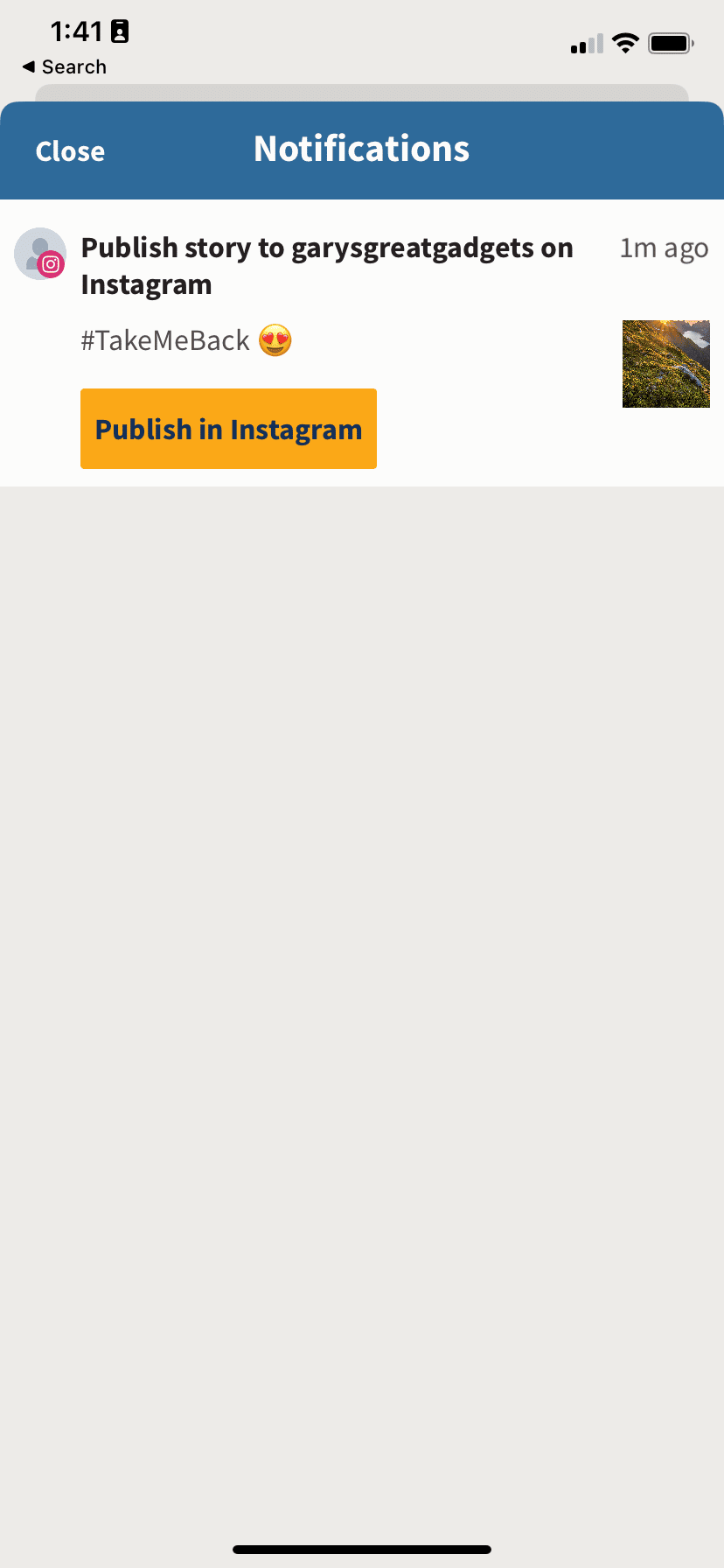The width and height of the screenshot is (724, 1568).
Task: Click the empty notifications list area
Action: (x=361, y=962)
